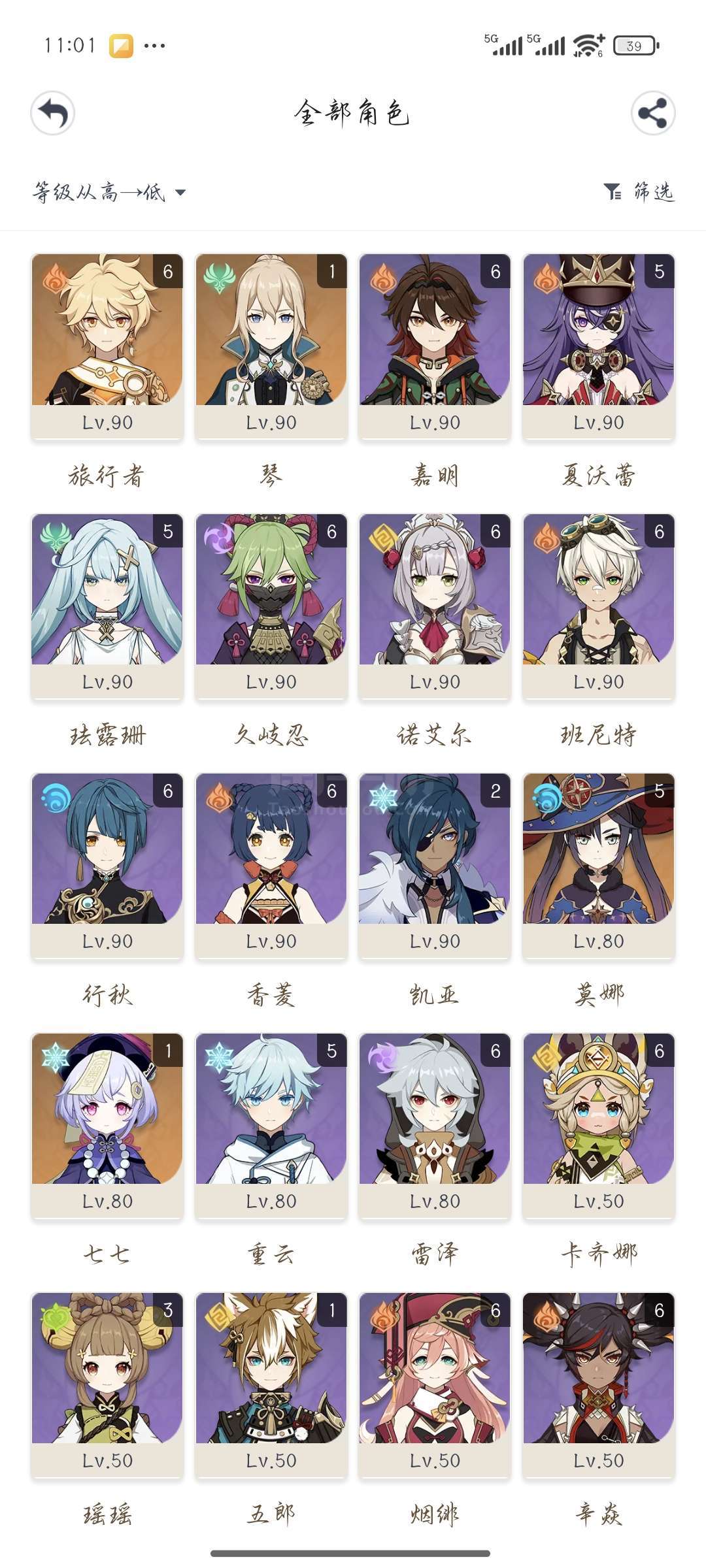Image resolution: width=706 pixels, height=1568 pixels.
Task: Open the 等级从高→低 sort dropdown
Action: click(109, 192)
